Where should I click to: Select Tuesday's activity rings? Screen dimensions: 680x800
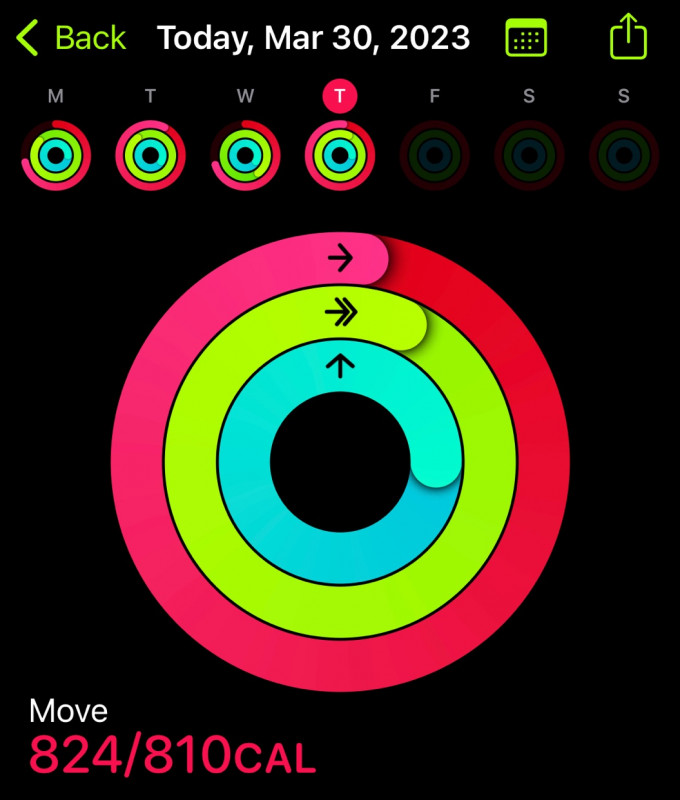(x=150, y=155)
